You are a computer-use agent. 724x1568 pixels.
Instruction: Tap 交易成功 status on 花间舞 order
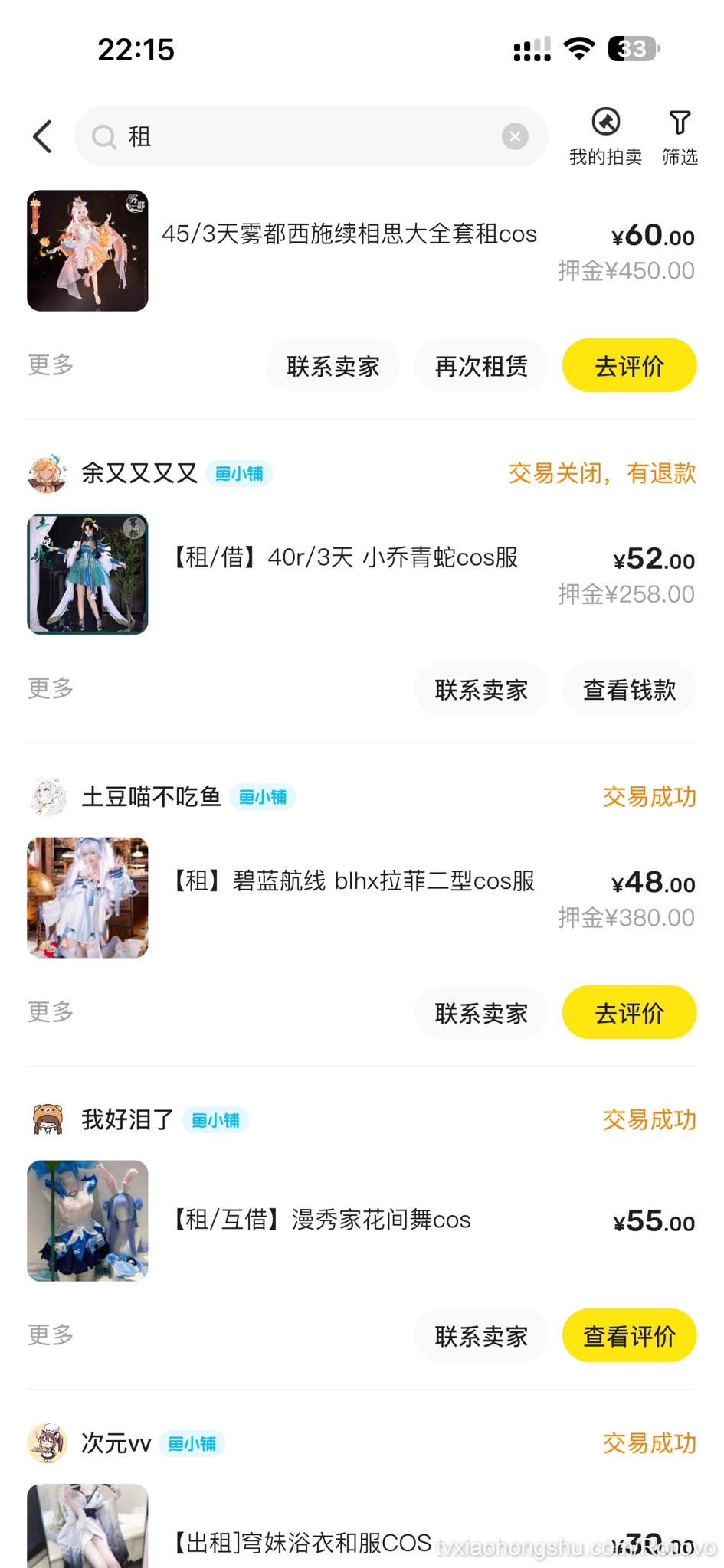point(648,1119)
